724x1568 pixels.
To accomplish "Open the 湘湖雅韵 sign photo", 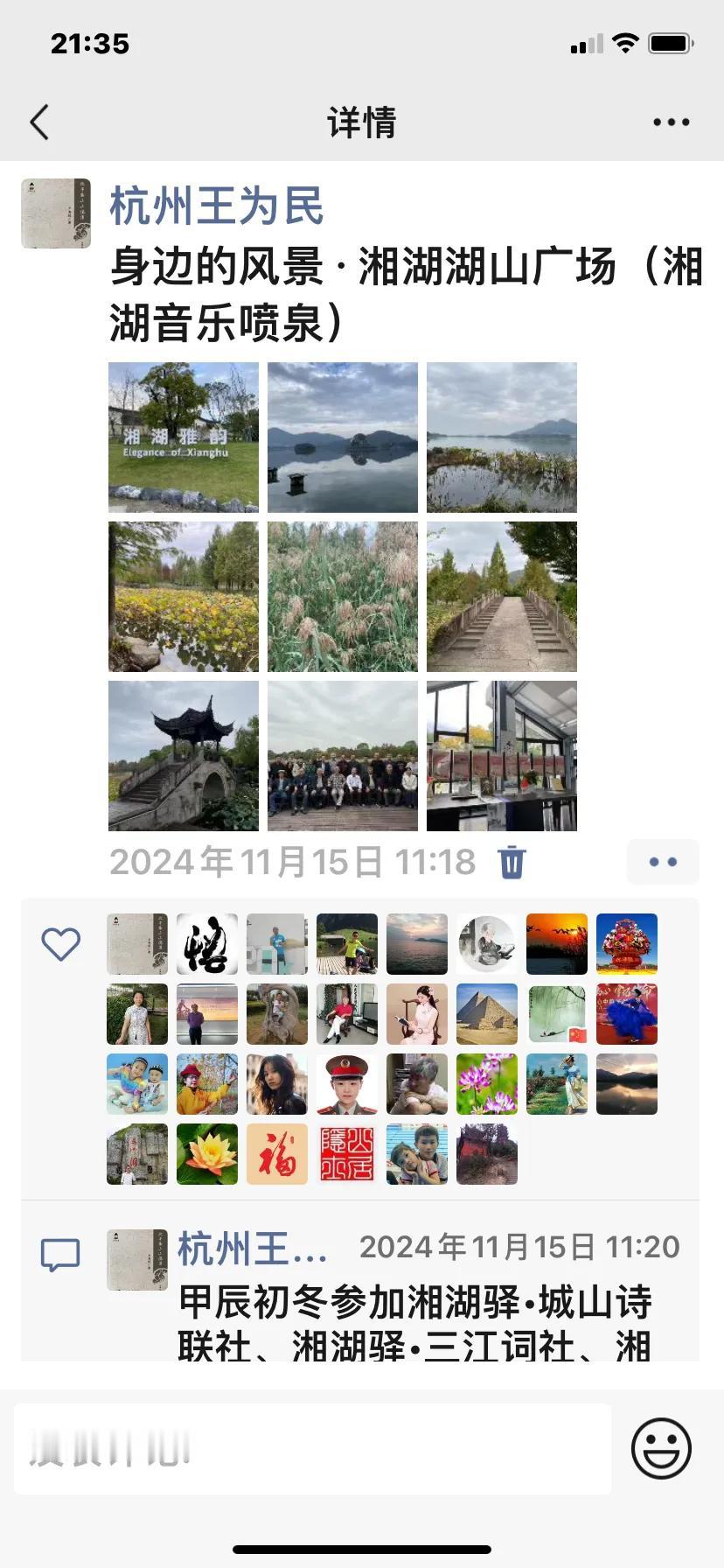I will point(184,437).
